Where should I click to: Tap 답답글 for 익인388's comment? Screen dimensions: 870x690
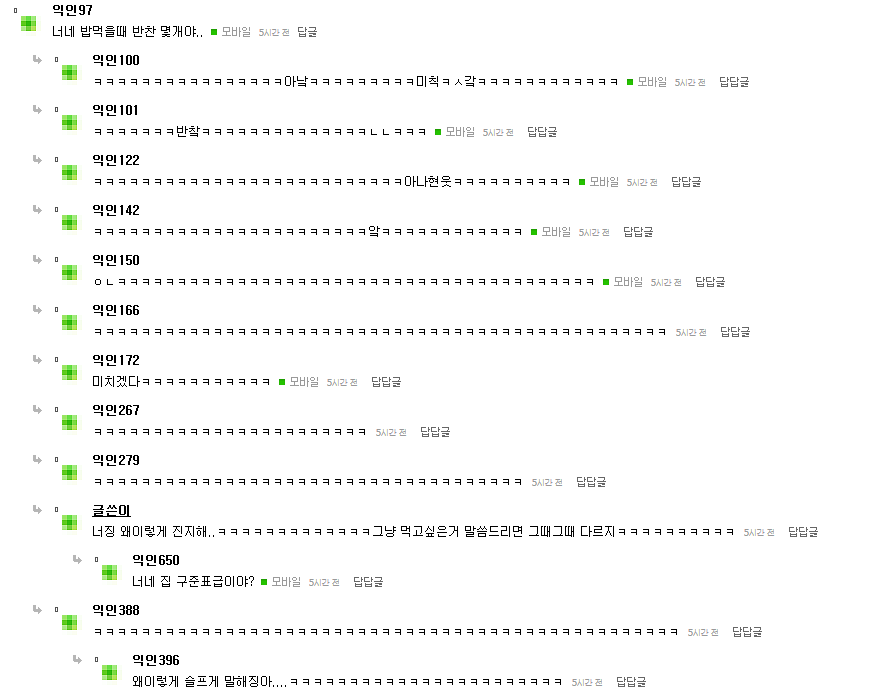tap(747, 632)
